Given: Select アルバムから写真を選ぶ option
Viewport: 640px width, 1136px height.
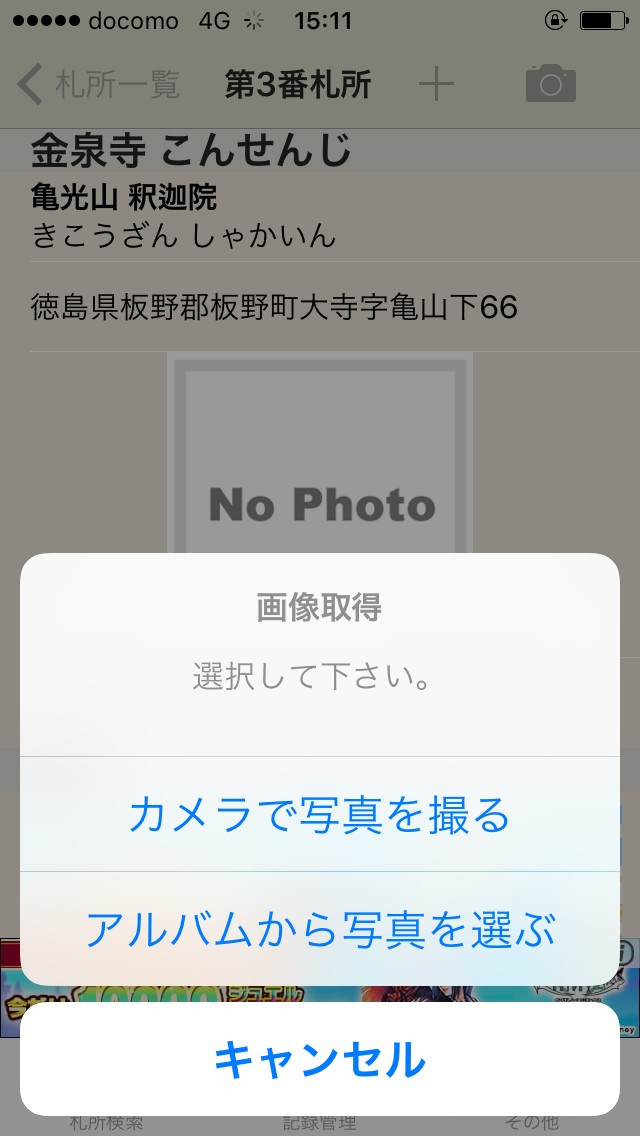Looking at the screenshot, I should click(x=320, y=929).
